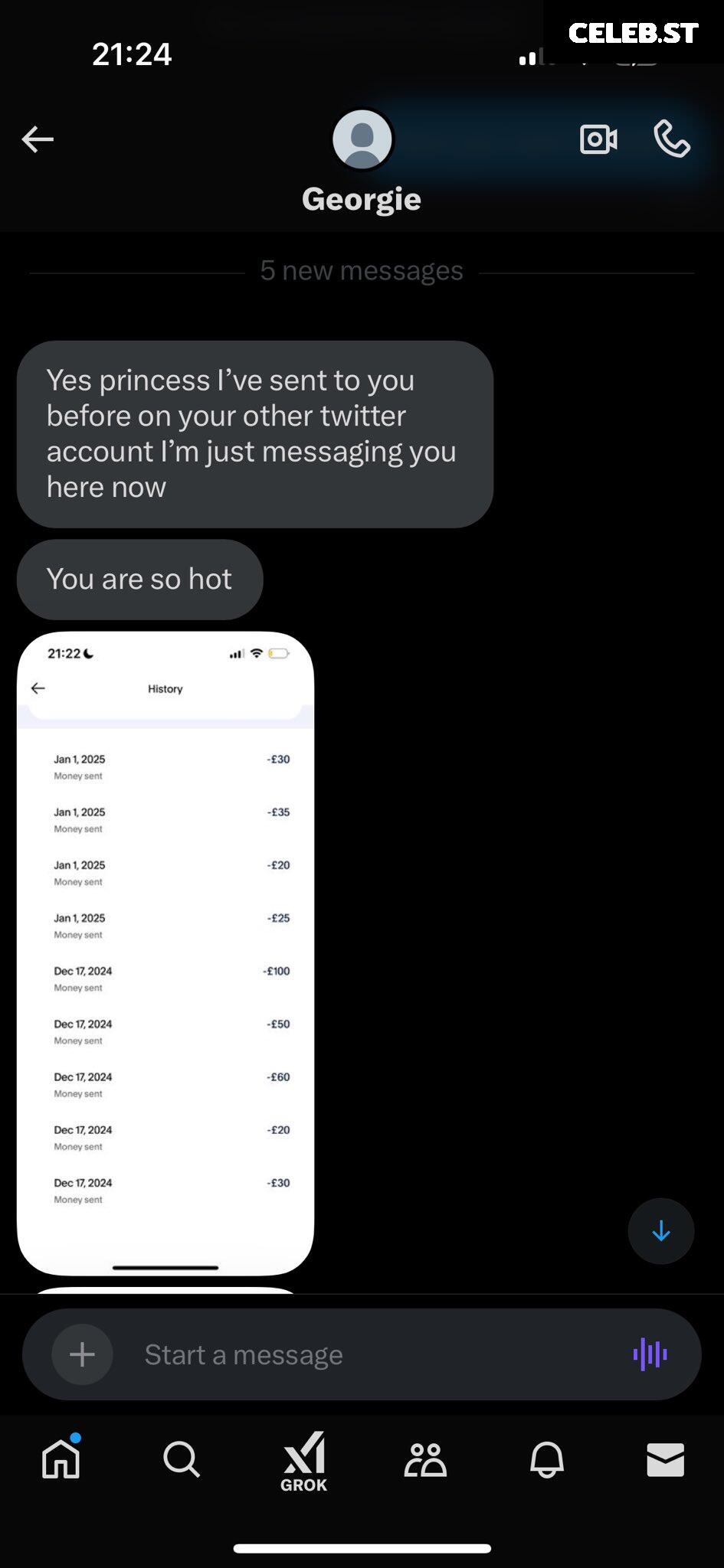Open the Messages envelope tab
724x1568 pixels.
(666, 1459)
